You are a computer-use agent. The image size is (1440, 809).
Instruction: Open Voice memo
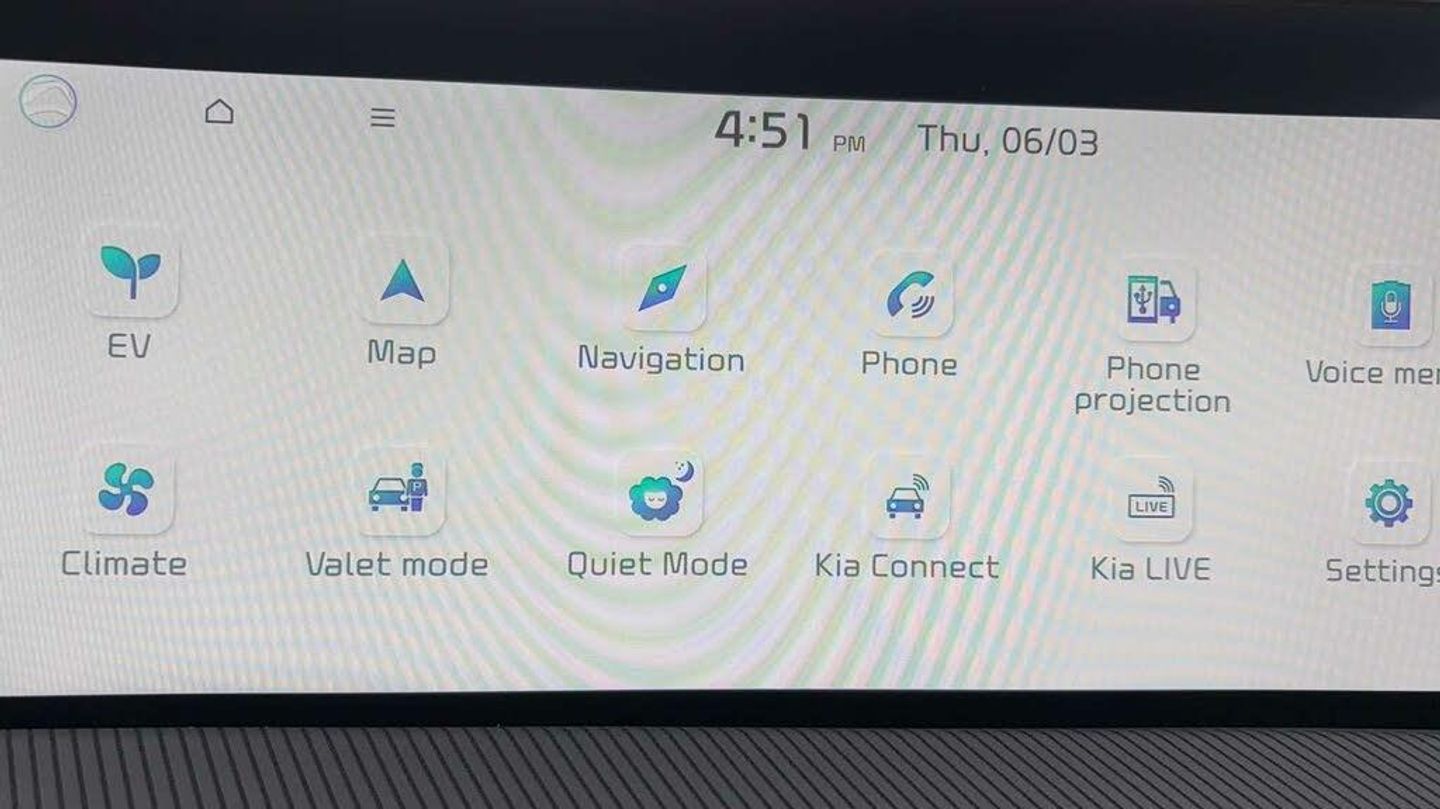click(1391, 305)
